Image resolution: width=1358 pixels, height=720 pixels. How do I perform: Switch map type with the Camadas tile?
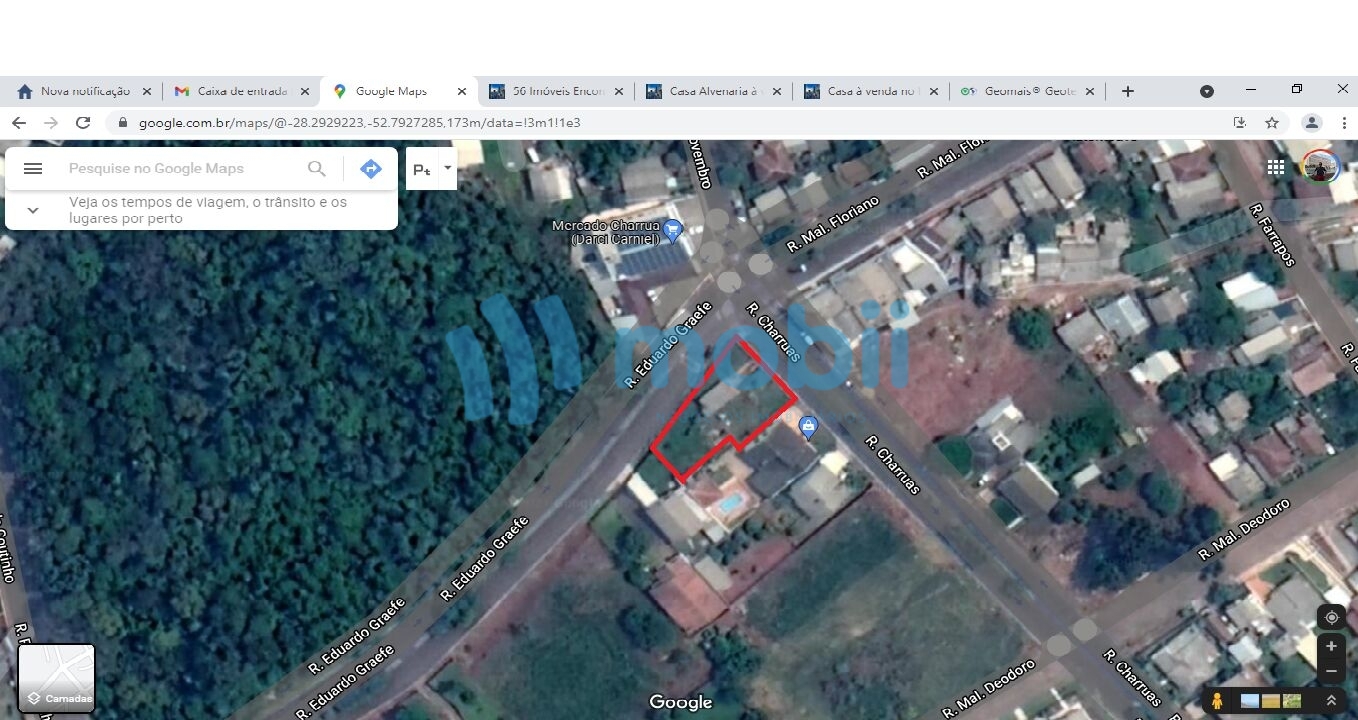pyautogui.click(x=57, y=677)
